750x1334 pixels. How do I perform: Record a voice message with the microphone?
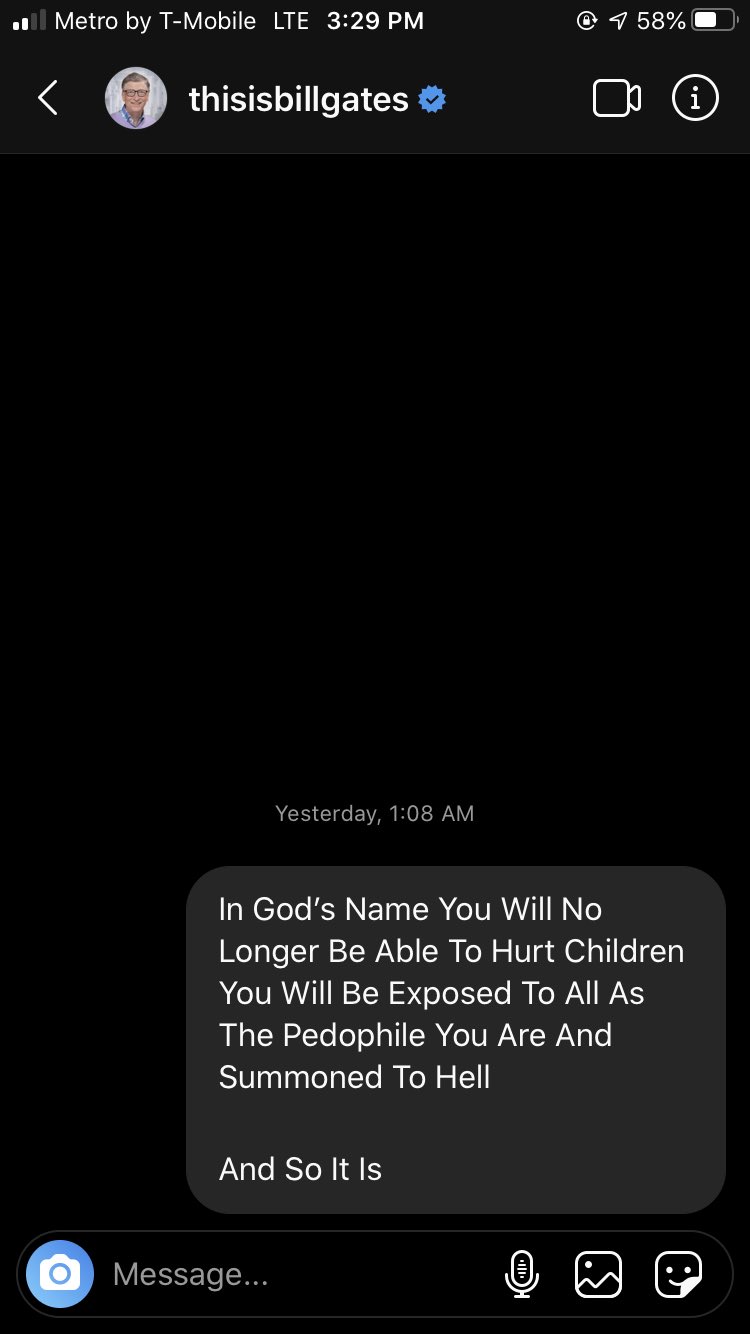pos(520,1274)
